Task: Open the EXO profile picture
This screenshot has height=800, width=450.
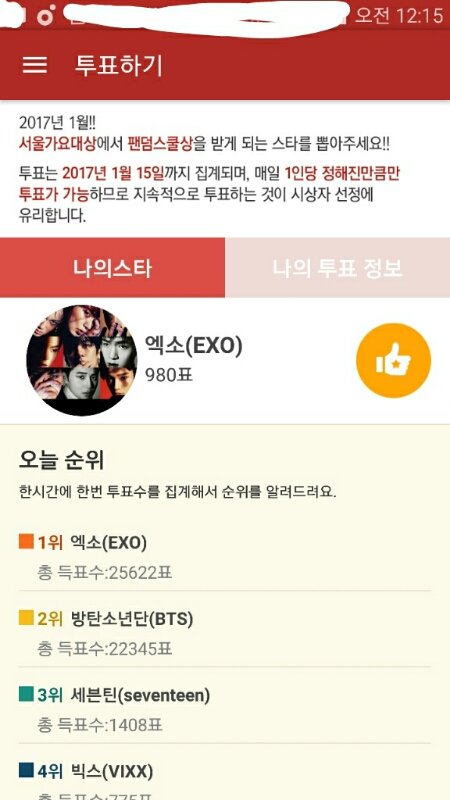Action: (x=82, y=361)
